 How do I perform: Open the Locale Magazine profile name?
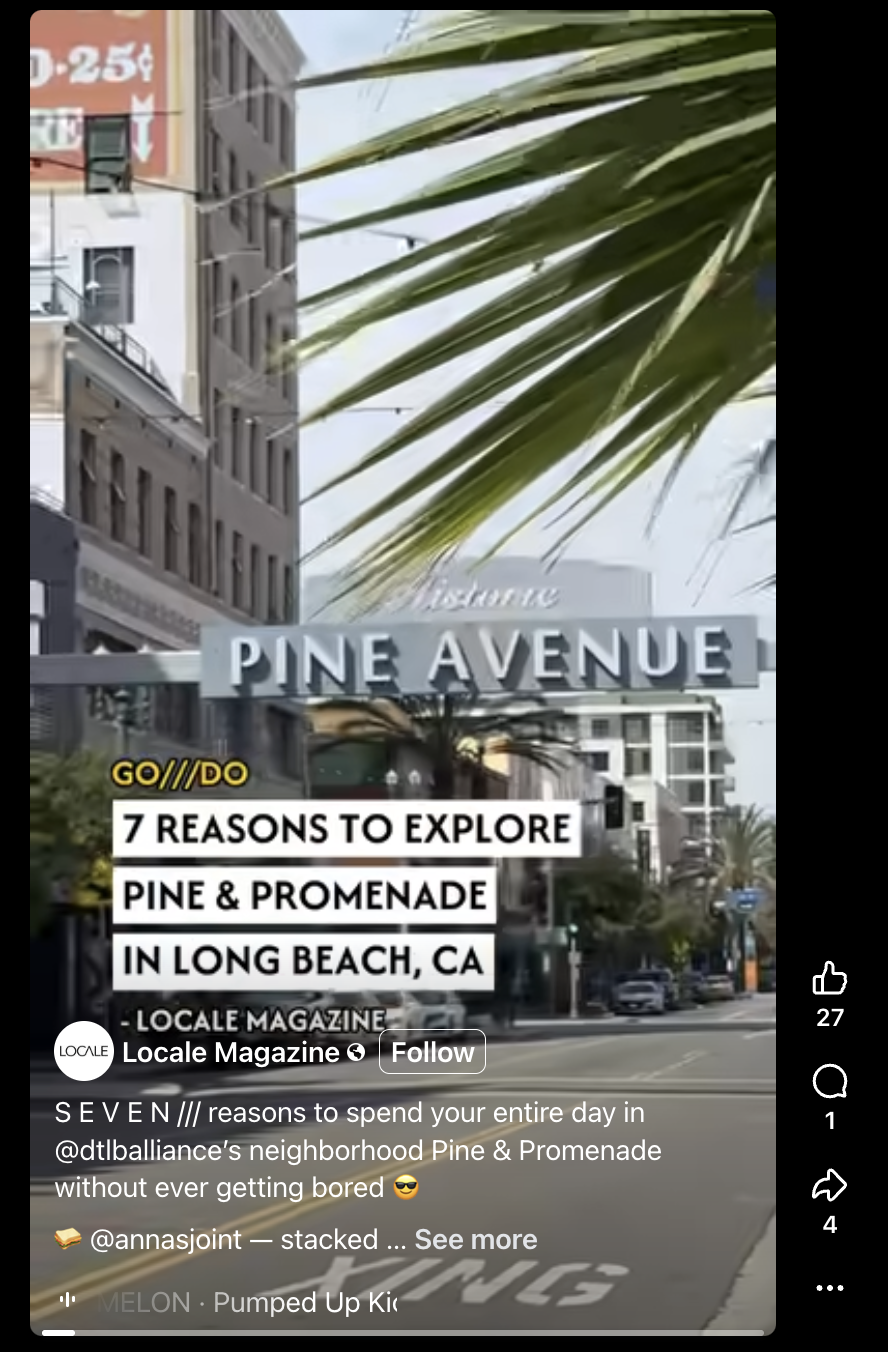[231, 1052]
